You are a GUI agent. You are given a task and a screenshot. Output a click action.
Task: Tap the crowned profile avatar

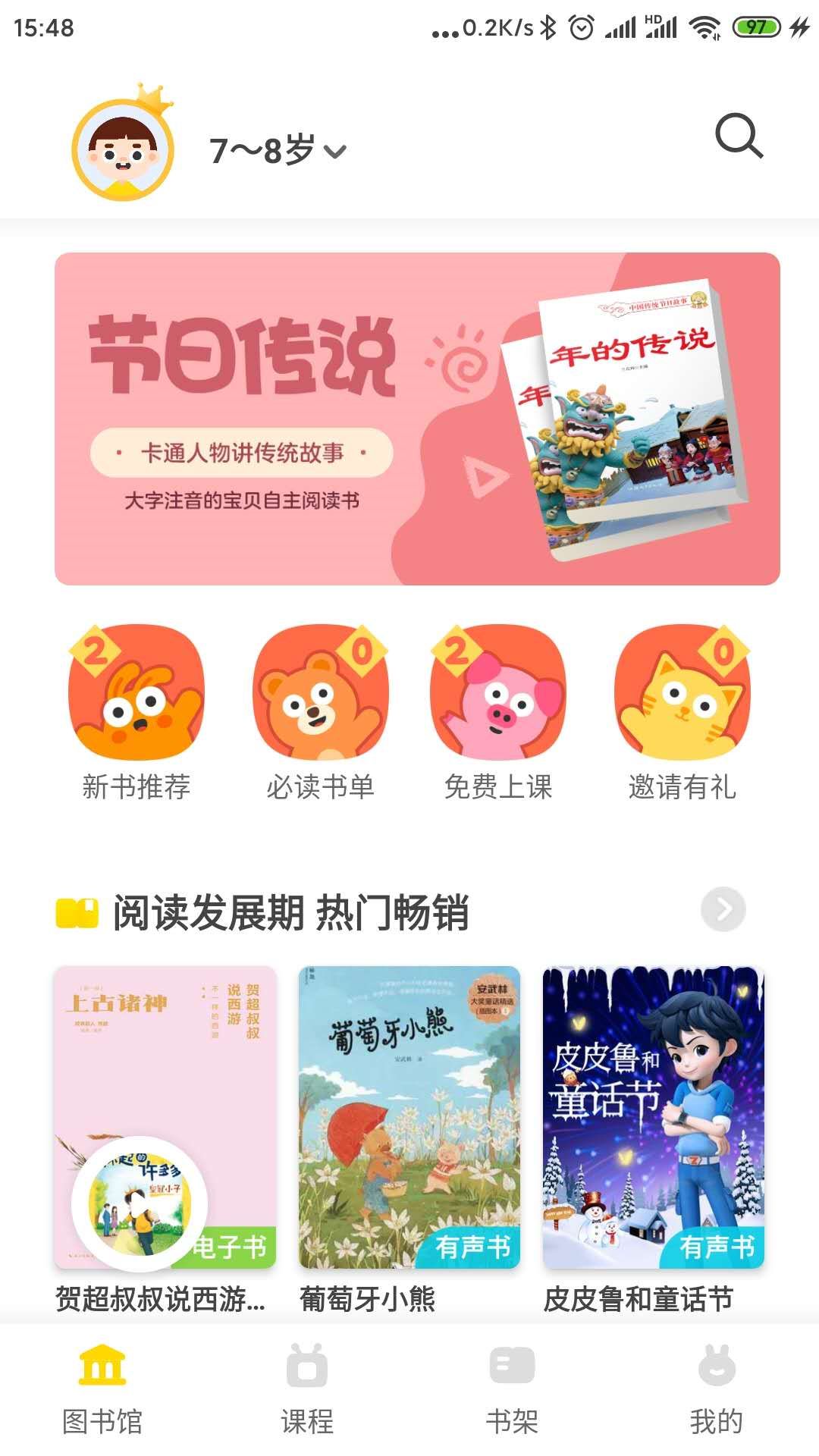click(123, 150)
